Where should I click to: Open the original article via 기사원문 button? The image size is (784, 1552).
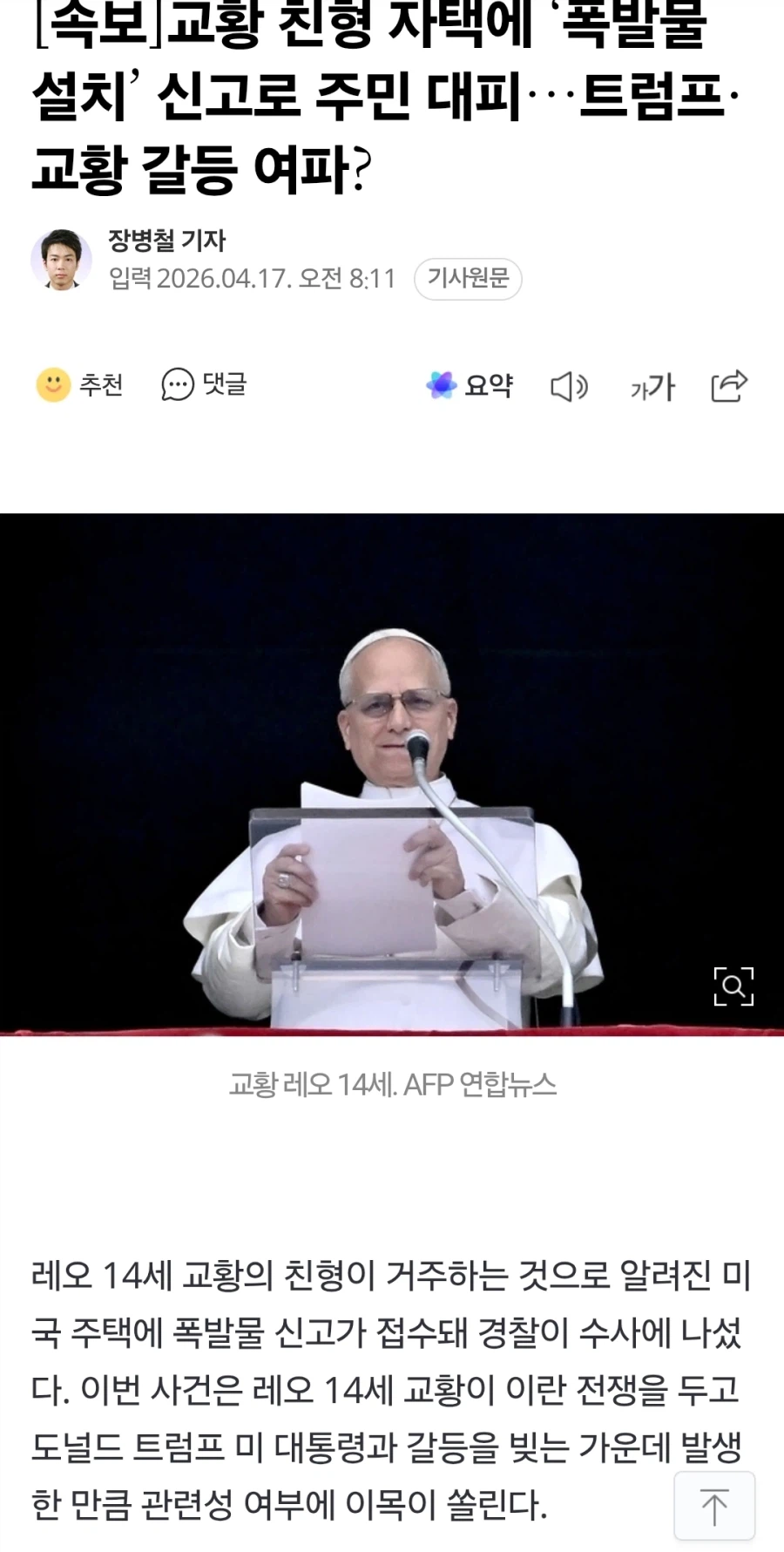[x=470, y=279]
